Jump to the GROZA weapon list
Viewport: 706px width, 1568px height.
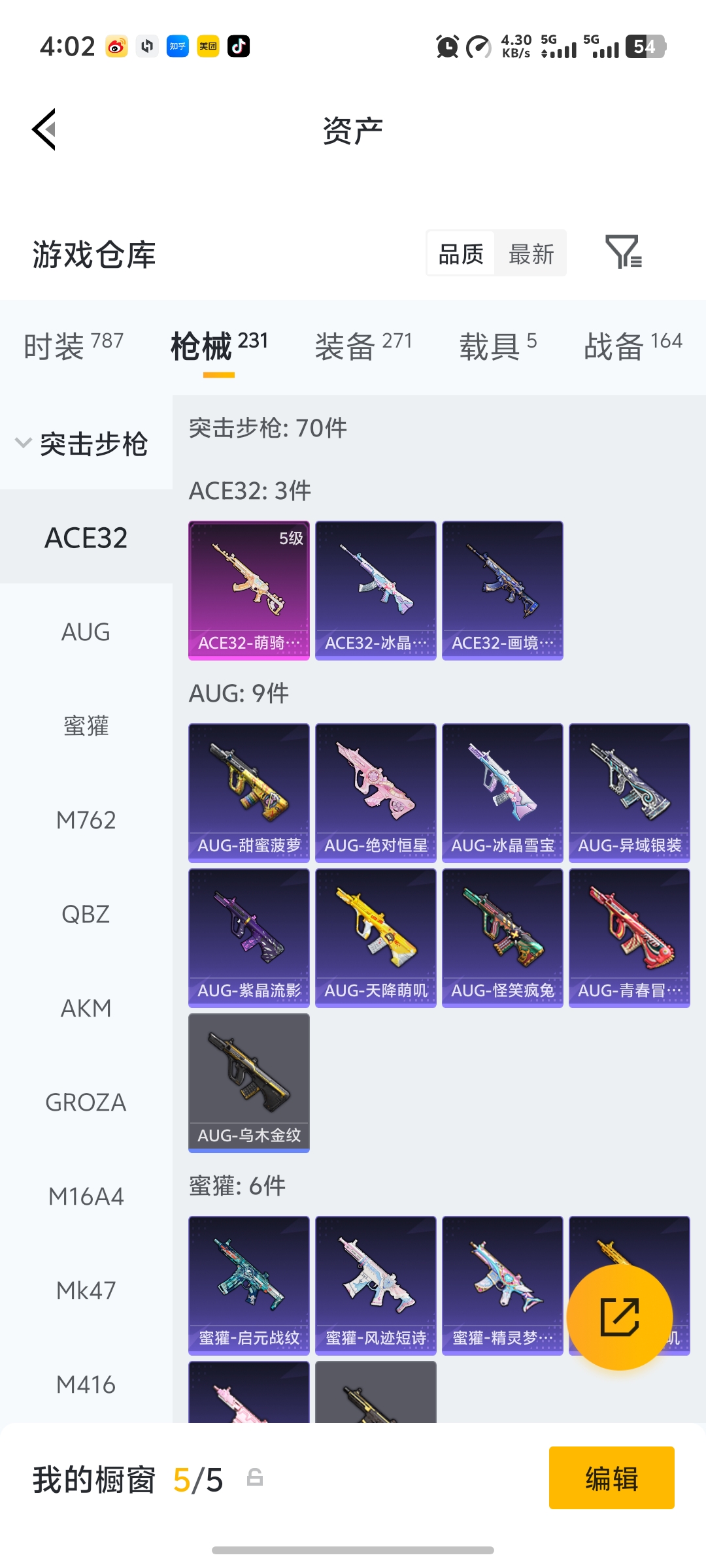tap(86, 1102)
